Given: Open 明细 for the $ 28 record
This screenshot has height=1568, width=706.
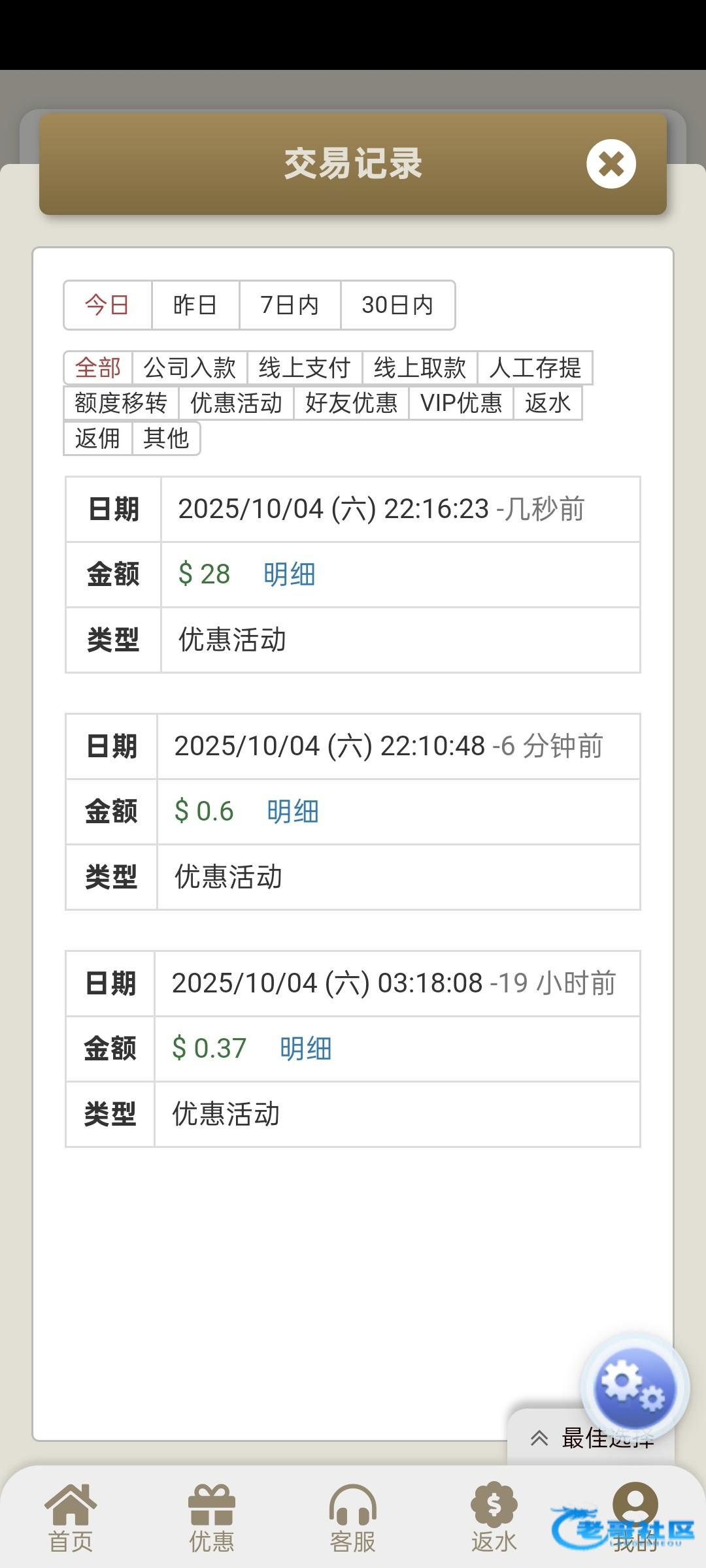Looking at the screenshot, I should coord(289,575).
